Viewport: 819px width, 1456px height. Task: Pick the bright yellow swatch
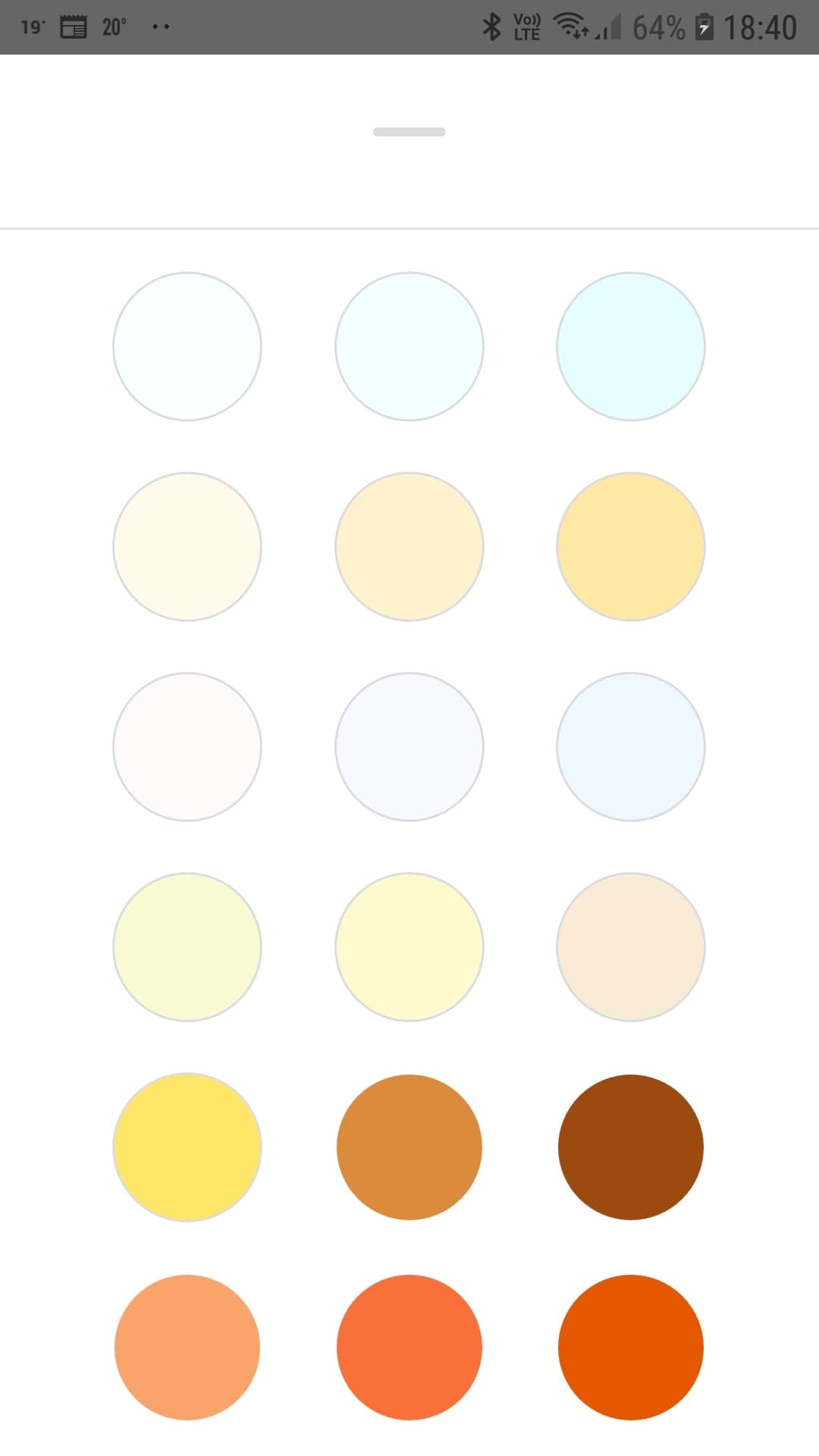(x=187, y=1147)
